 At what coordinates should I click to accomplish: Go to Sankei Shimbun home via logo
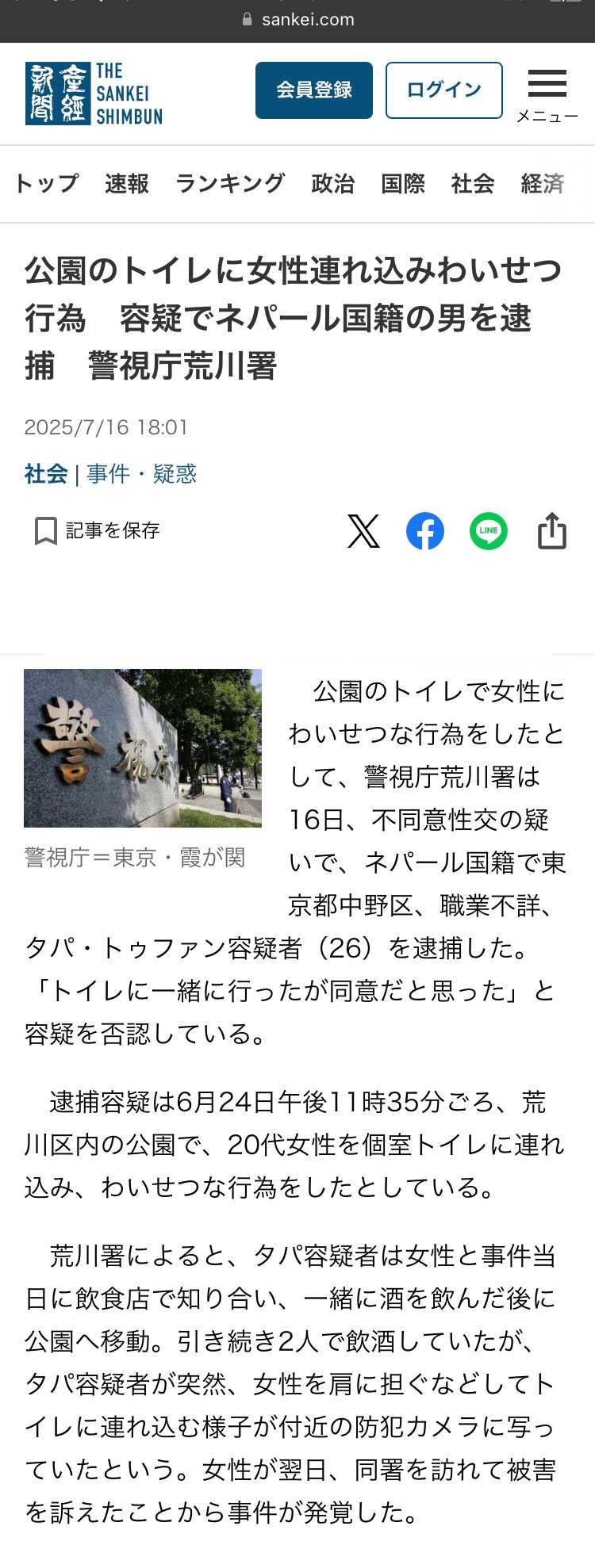click(x=94, y=94)
